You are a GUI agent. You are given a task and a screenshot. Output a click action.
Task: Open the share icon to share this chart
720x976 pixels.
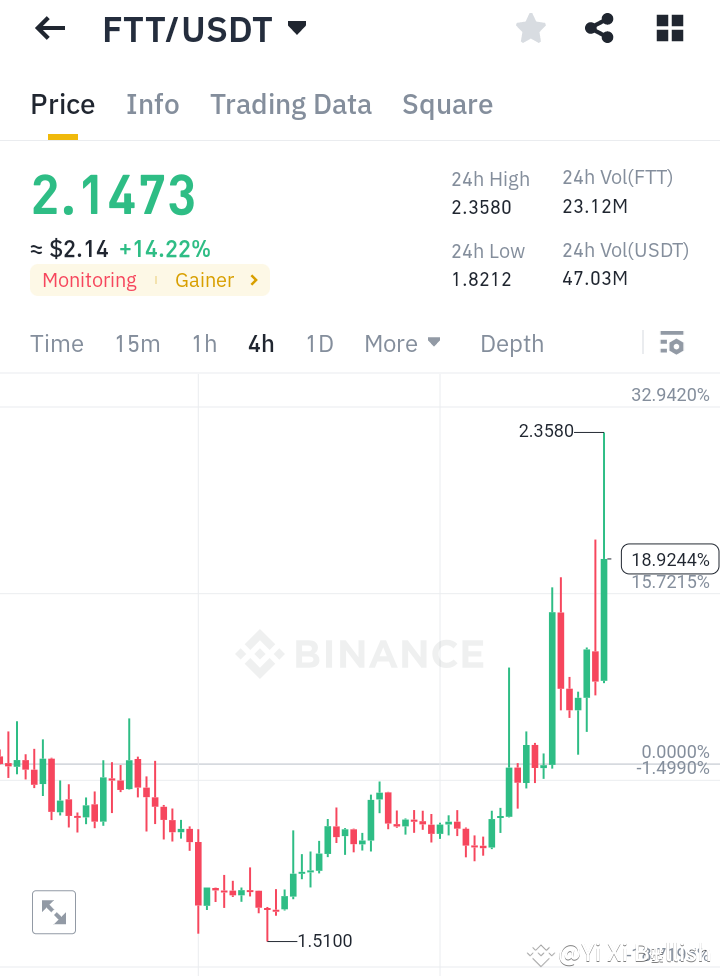599,28
